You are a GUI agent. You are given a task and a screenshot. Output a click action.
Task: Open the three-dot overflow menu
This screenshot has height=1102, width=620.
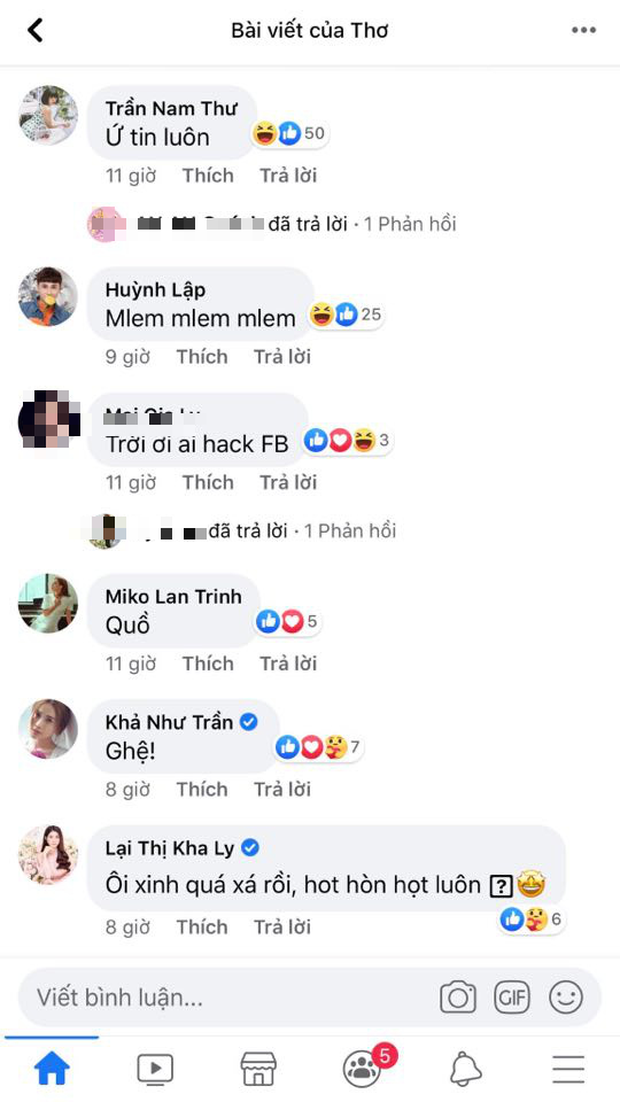[x=583, y=30]
